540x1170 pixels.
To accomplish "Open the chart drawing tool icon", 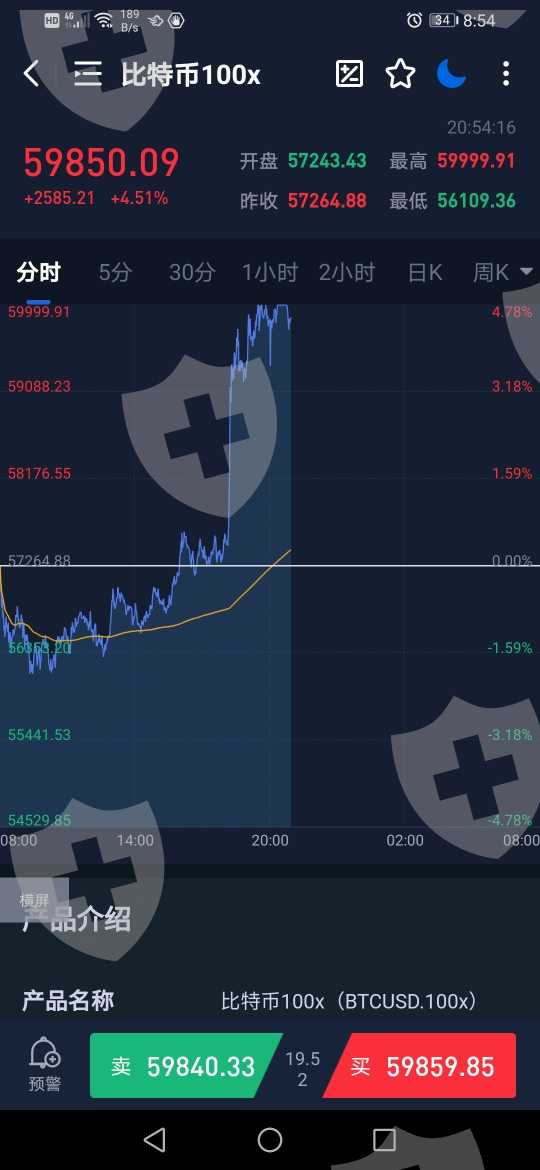I will [350, 74].
